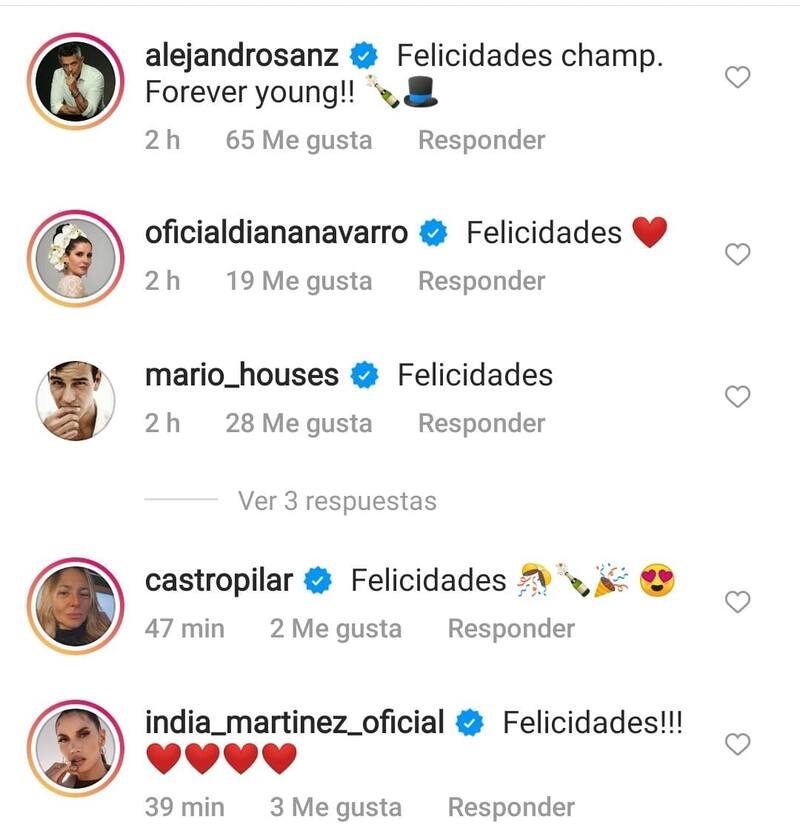Screen dimensions: 800x828
Task: Open castropilar's profile picture
Action: (77, 605)
